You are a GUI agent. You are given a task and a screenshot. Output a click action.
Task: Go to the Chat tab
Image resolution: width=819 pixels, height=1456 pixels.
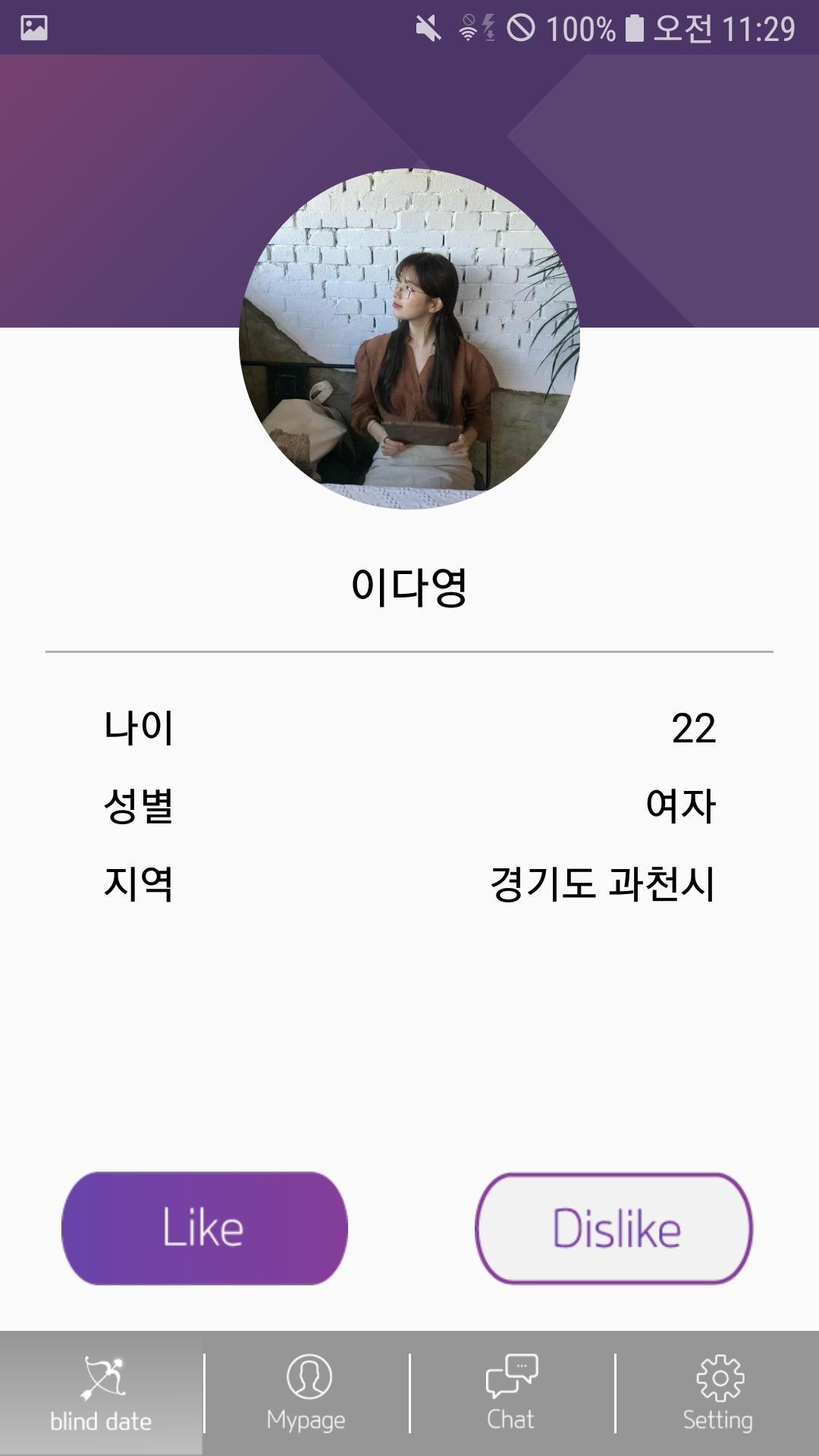coord(511,1394)
